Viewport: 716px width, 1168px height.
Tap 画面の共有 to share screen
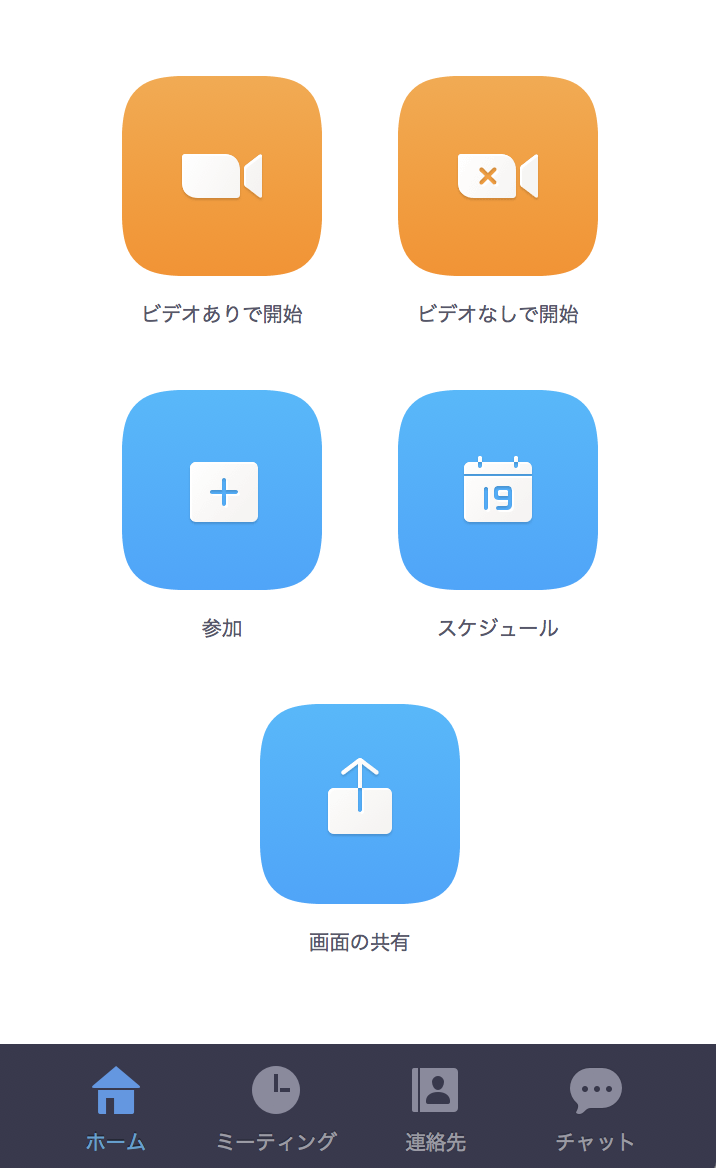[x=360, y=804]
